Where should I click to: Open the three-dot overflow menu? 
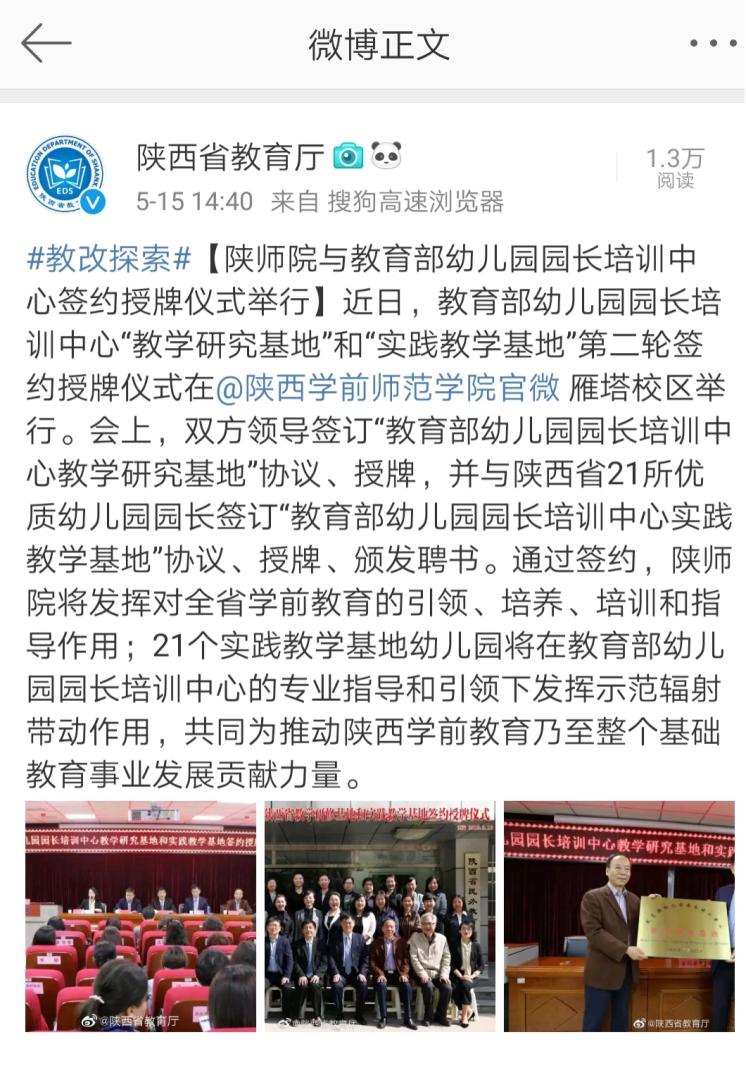(x=712, y=43)
